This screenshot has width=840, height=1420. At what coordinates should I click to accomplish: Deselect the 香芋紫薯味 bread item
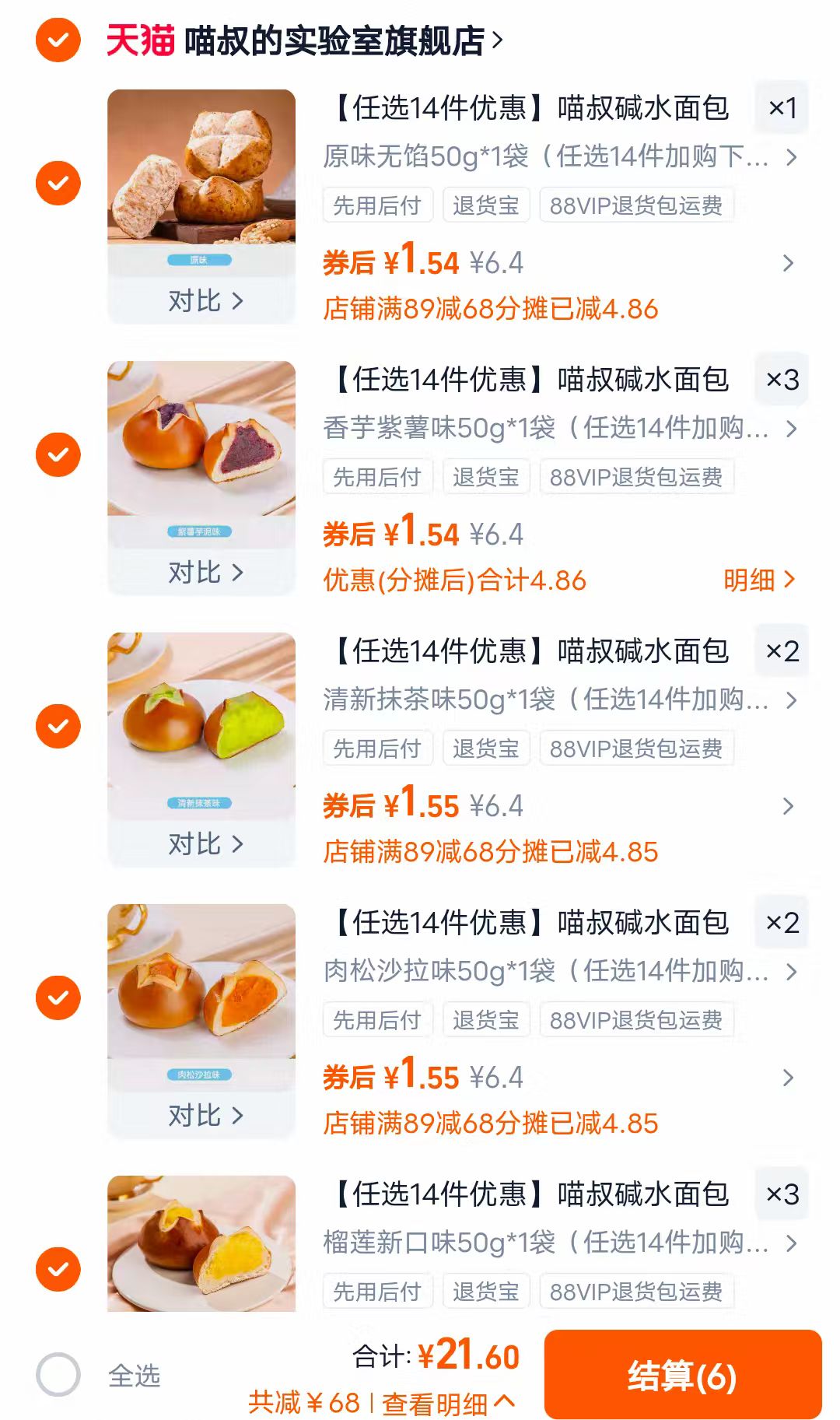(x=58, y=454)
